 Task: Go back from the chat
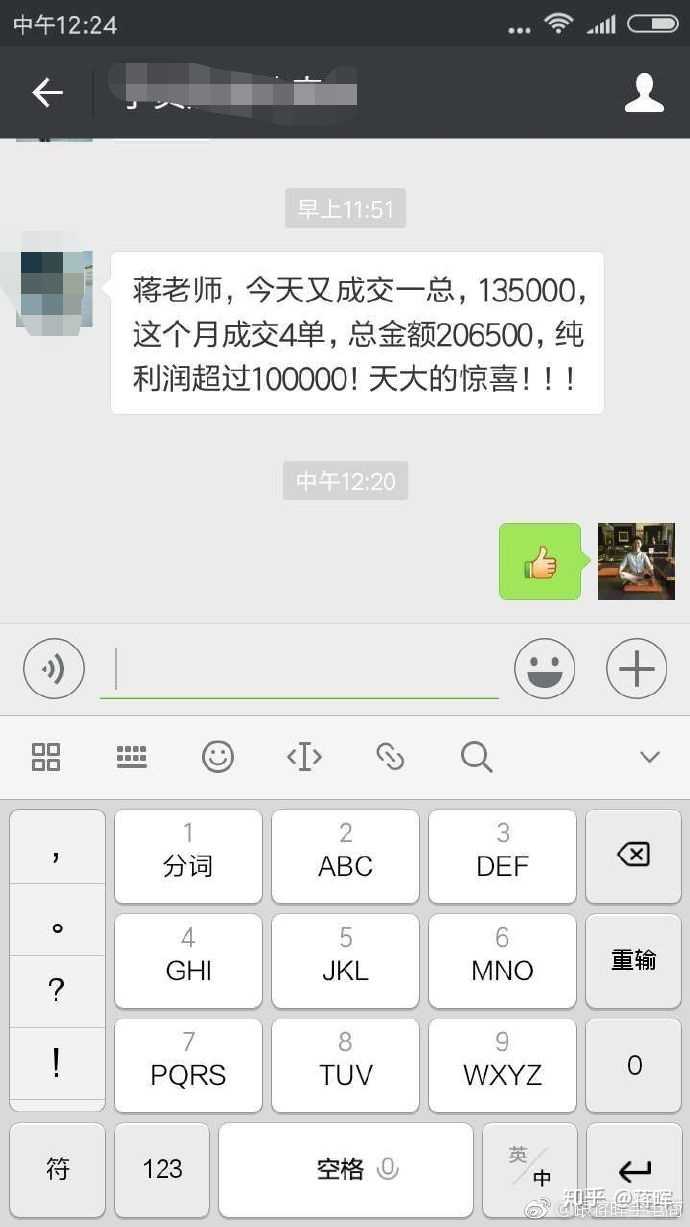coord(47,93)
